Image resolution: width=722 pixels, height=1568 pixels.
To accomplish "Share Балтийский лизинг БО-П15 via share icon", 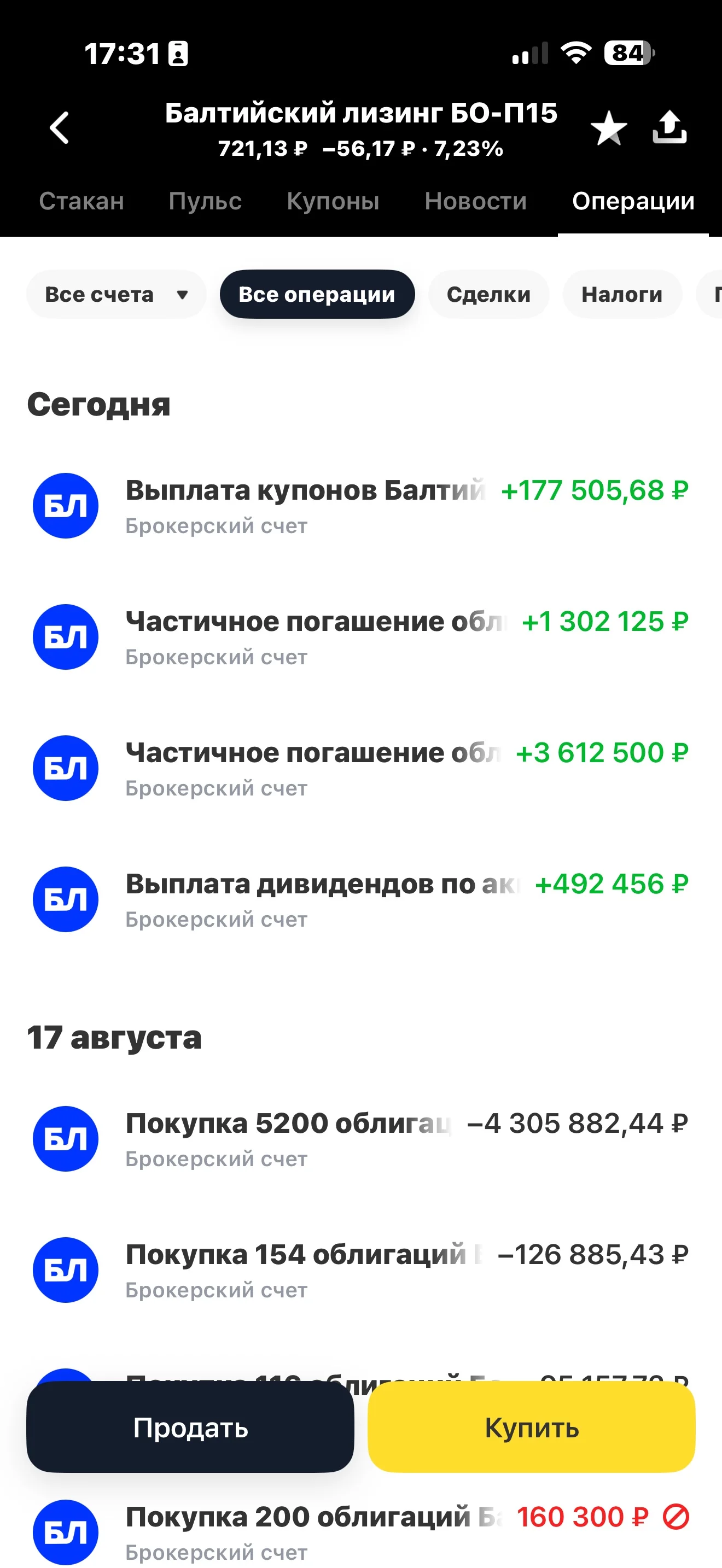I will pos(669,127).
